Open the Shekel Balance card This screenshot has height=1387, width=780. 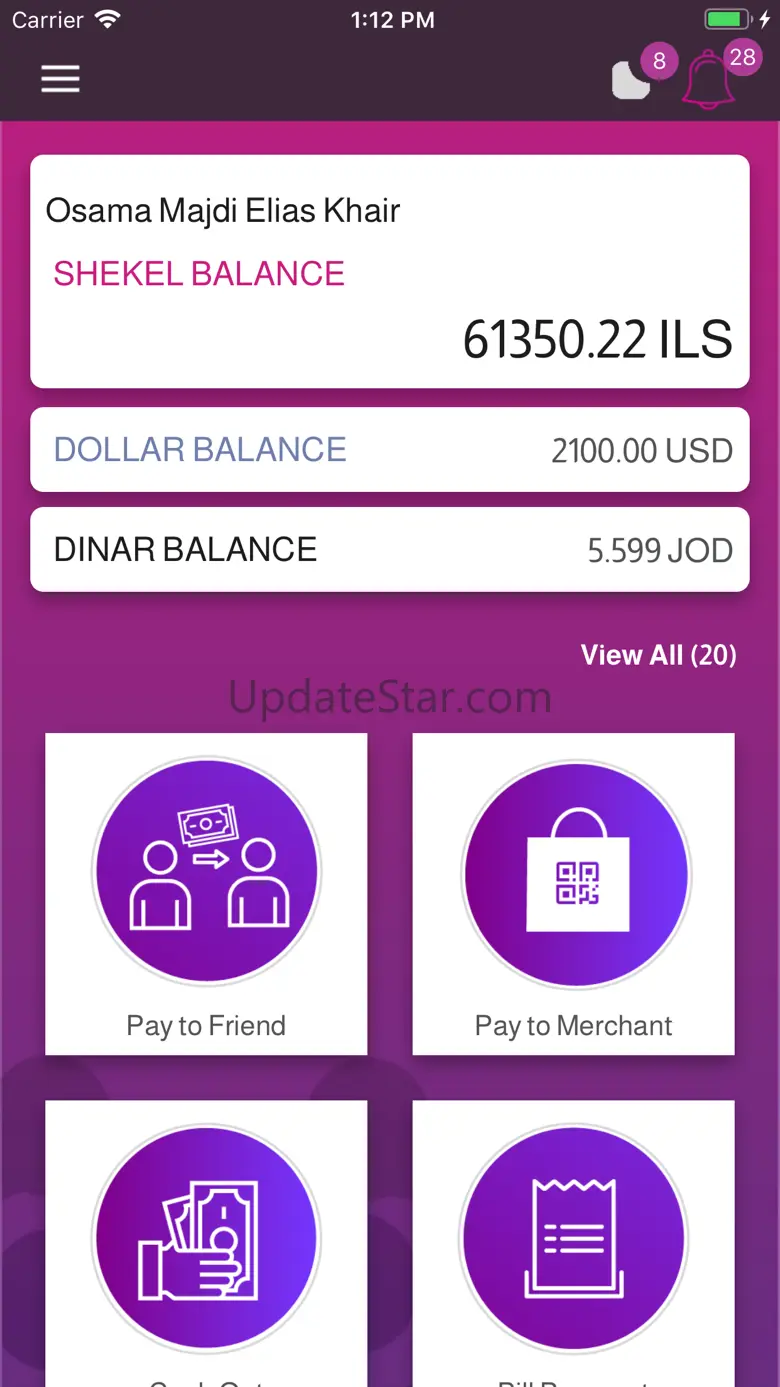(x=390, y=271)
